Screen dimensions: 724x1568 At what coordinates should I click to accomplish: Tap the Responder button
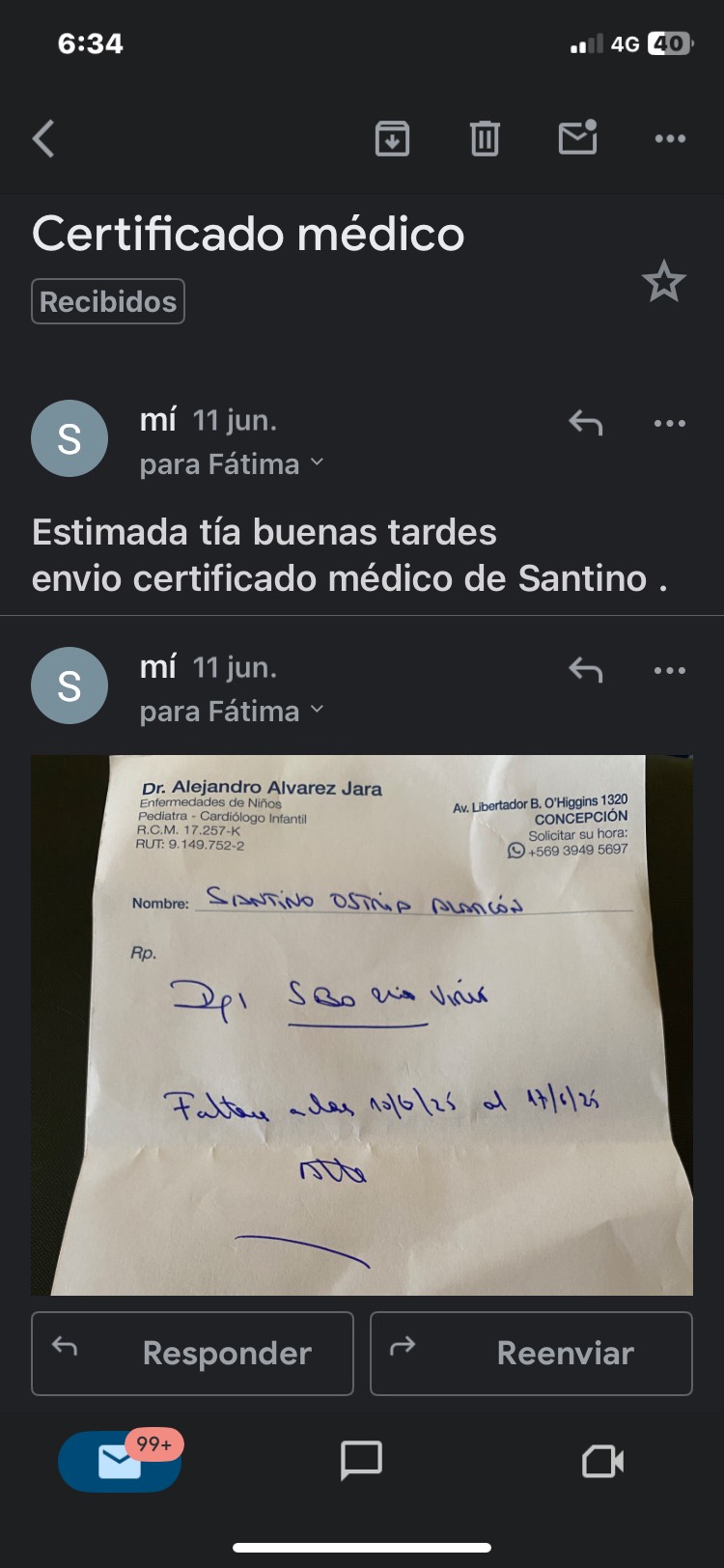[x=193, y=1354]
